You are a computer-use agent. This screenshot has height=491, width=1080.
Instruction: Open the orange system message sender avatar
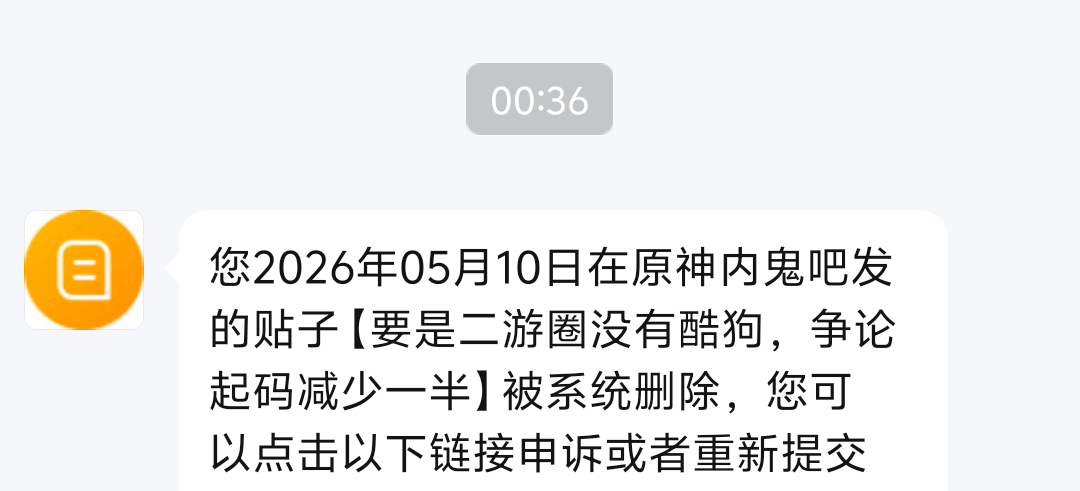click(84, 270)
